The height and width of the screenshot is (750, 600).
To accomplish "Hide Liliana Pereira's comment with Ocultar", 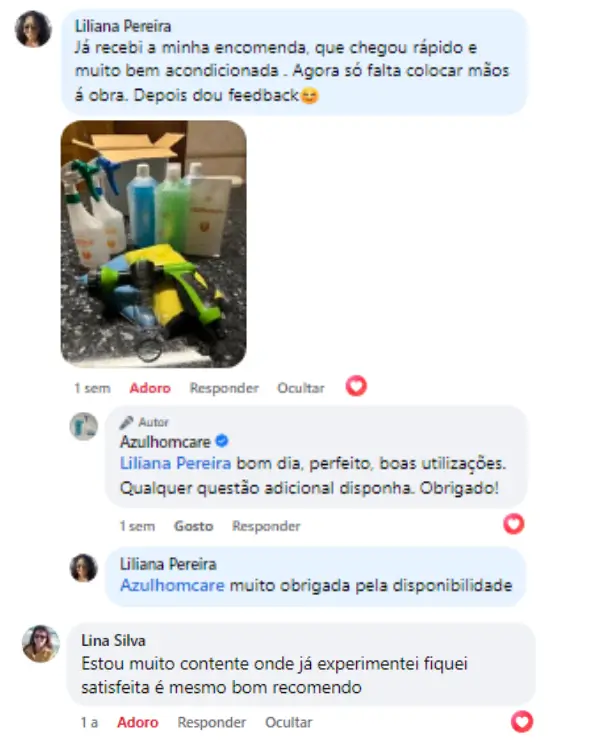I will pos(300,388).
